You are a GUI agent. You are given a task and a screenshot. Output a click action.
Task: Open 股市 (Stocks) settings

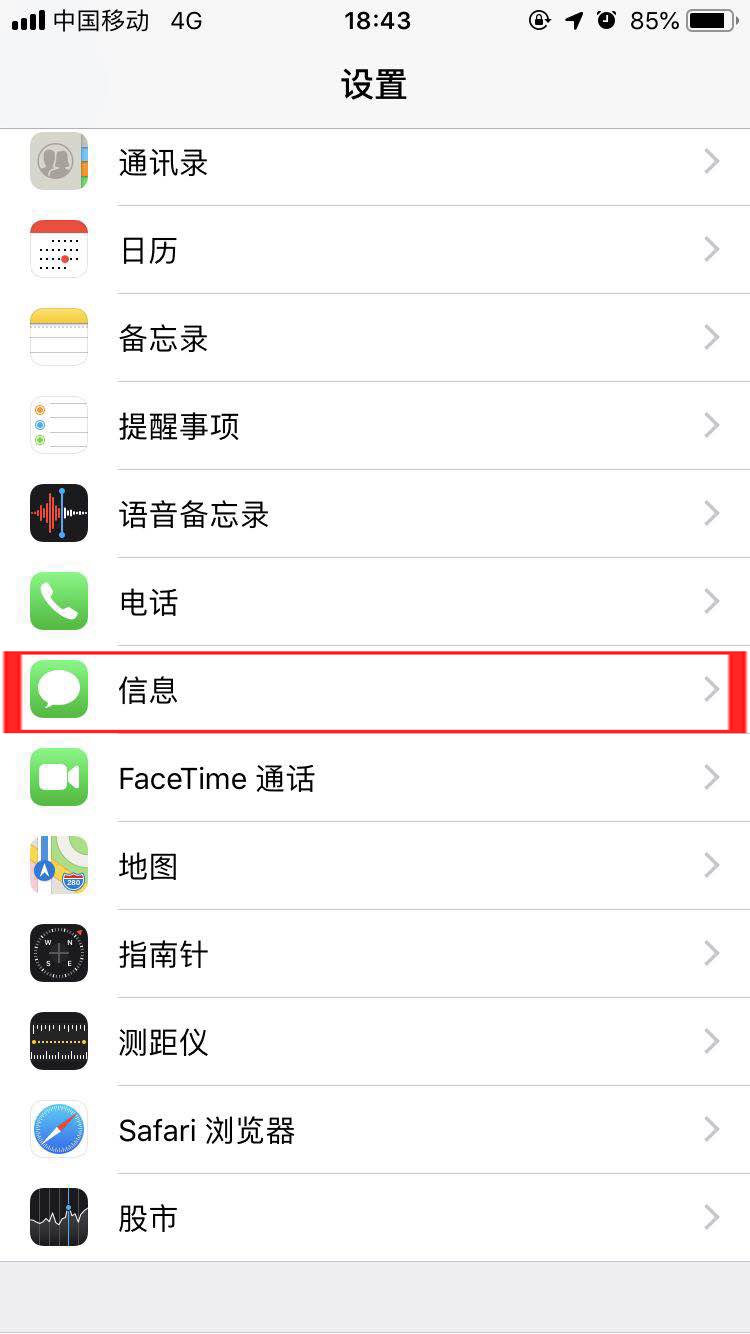point(375,1218)
